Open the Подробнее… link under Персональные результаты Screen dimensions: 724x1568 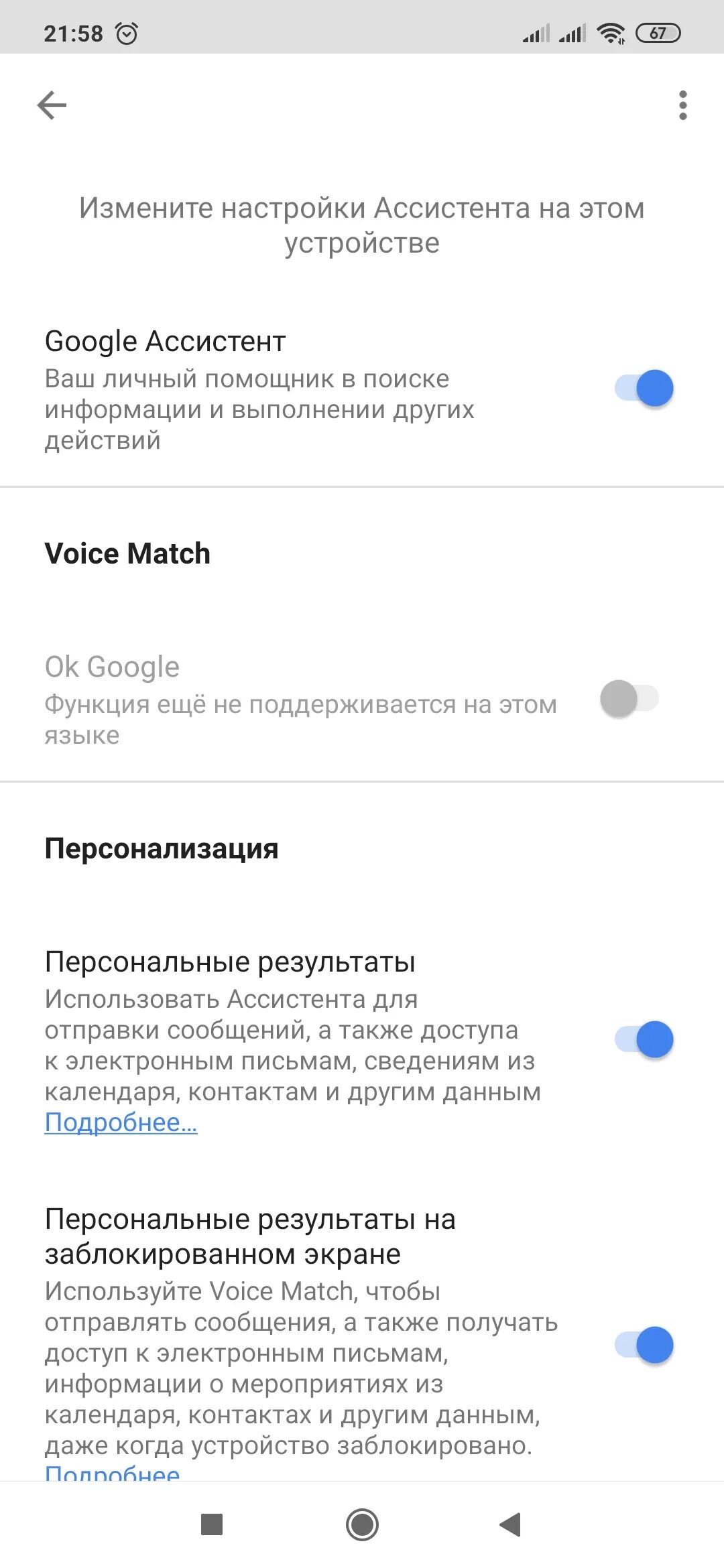pos(121,1122)
